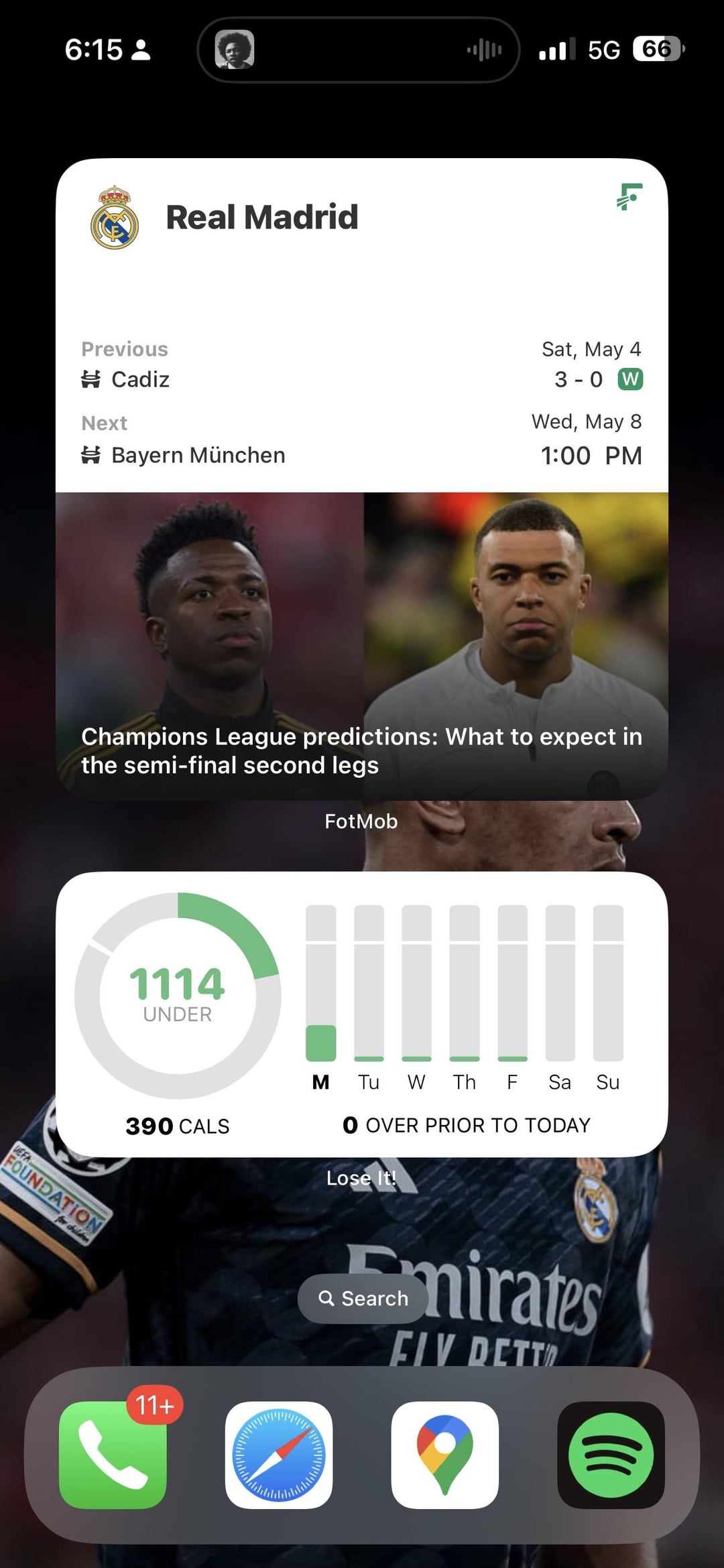Viewport: 724px width, 1568px height.
Task: Launch Safari browser
Action: click(278, 1455)
